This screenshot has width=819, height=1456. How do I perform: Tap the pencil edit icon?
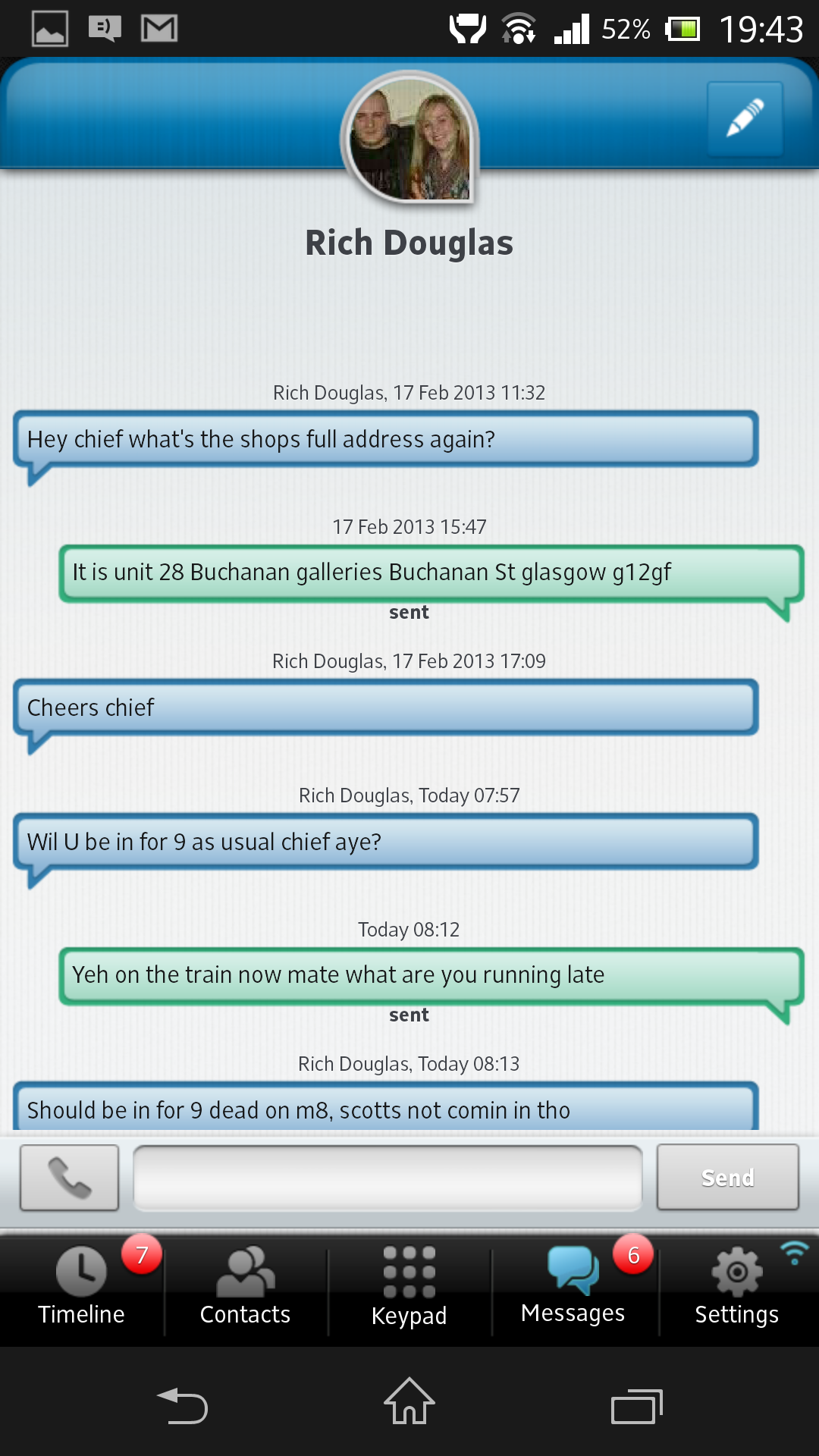pyautogui.click(x=745, y=119)
